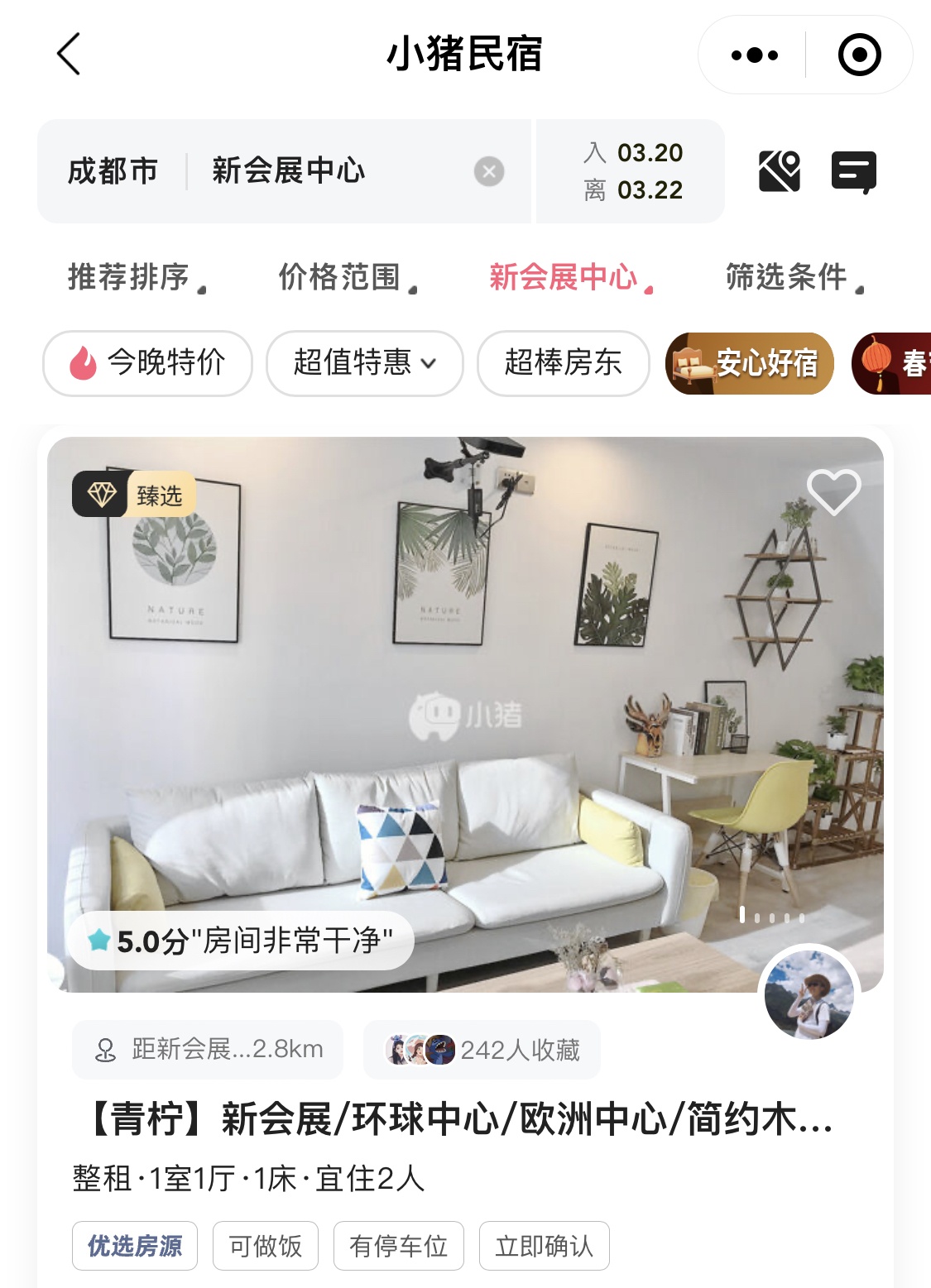This screenshot has width=931, height=1288.
Task: Open the mini program three-dot menu
Action: 754,55
